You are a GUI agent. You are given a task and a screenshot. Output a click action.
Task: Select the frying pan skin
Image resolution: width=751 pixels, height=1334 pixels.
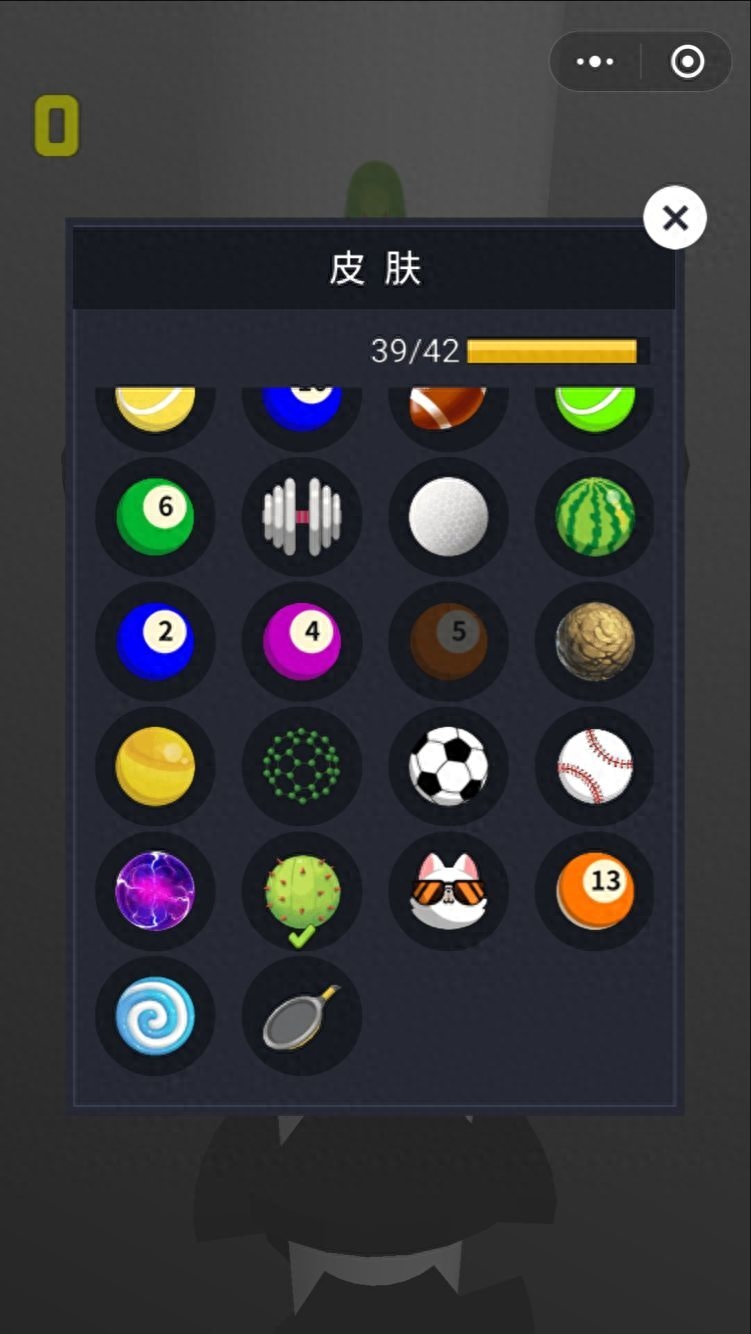pos(301,1016)
